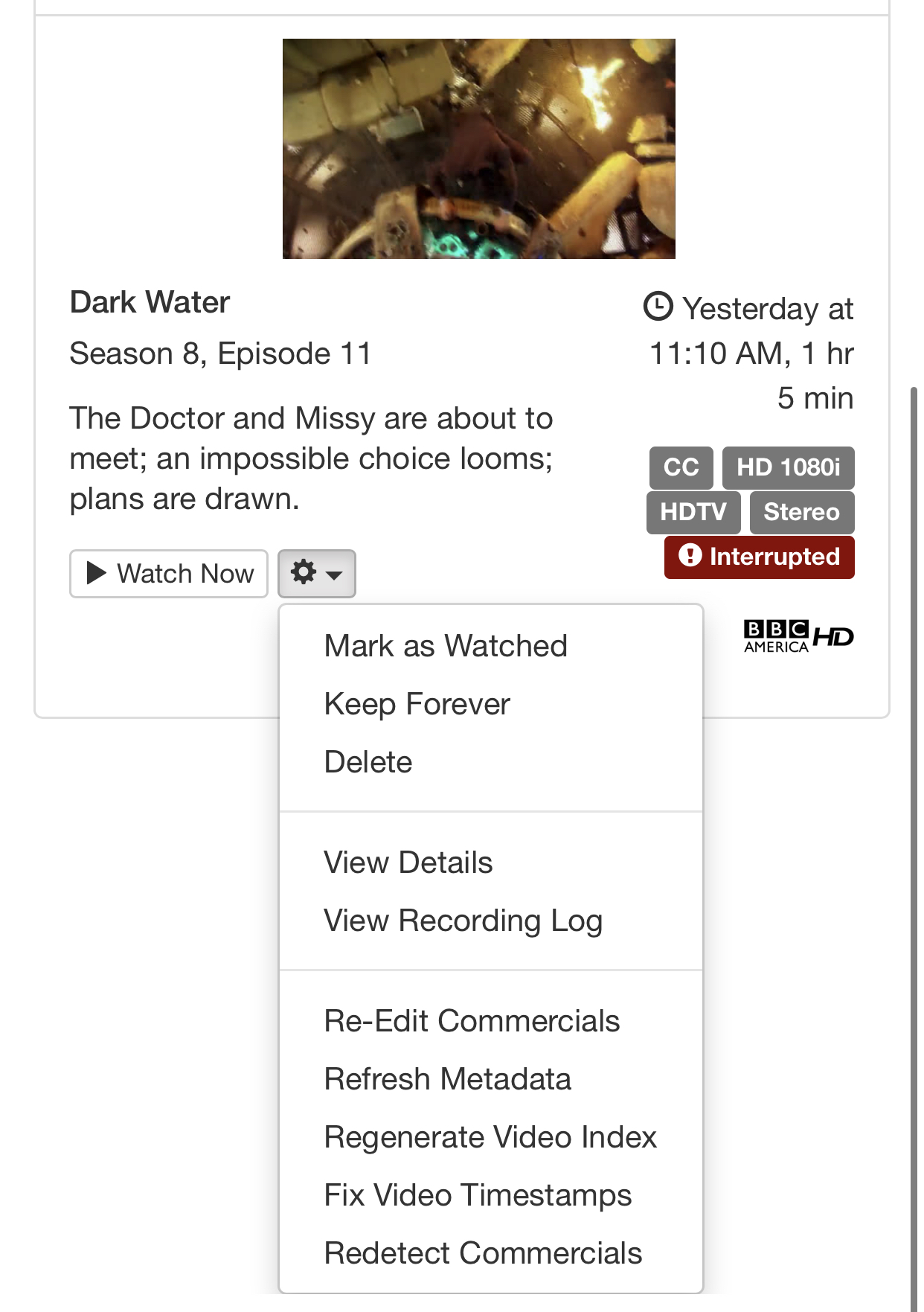Delete this recording

click(368, 762)
